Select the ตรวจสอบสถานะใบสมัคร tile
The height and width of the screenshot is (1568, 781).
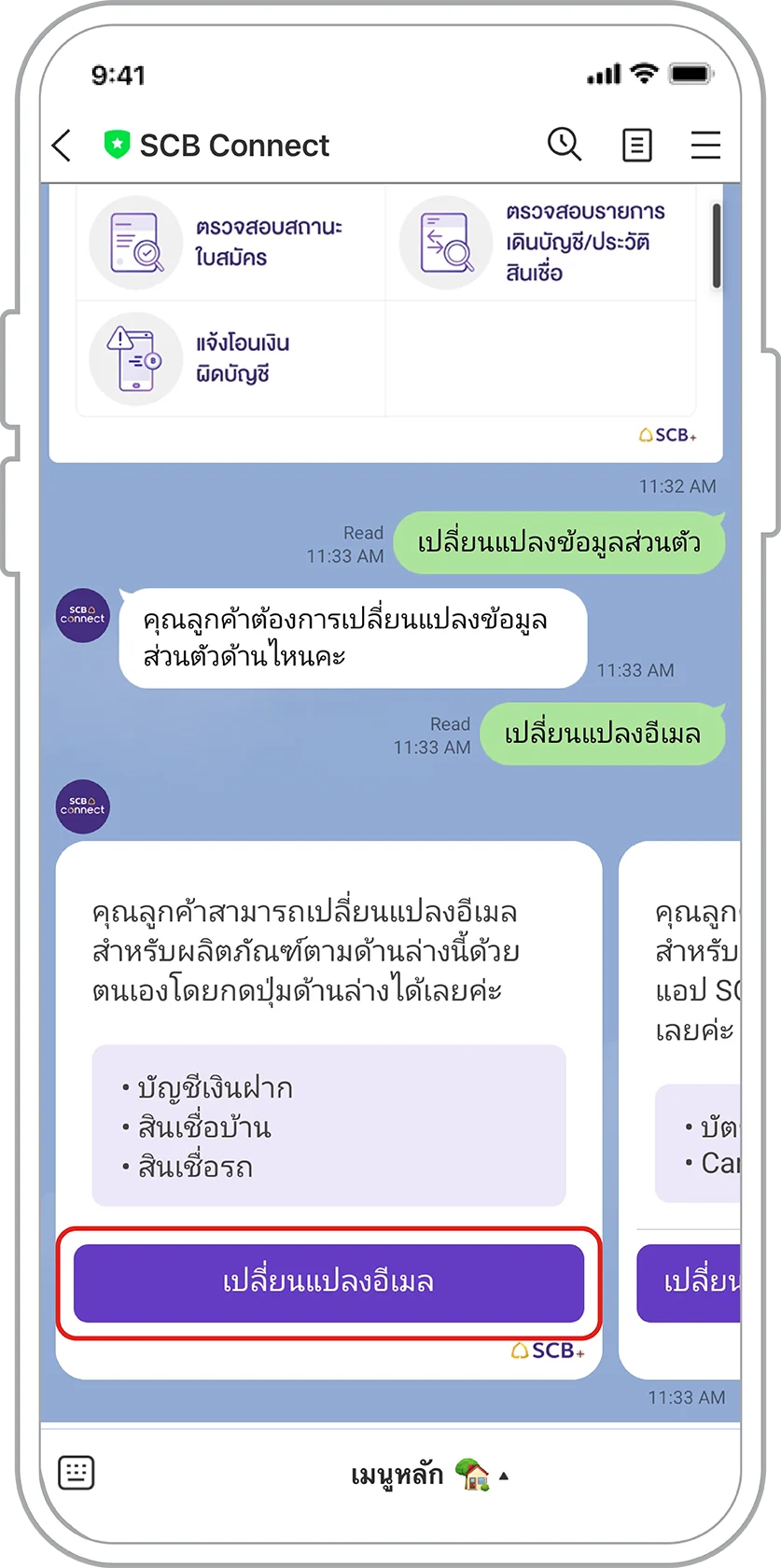pos(230,242)
